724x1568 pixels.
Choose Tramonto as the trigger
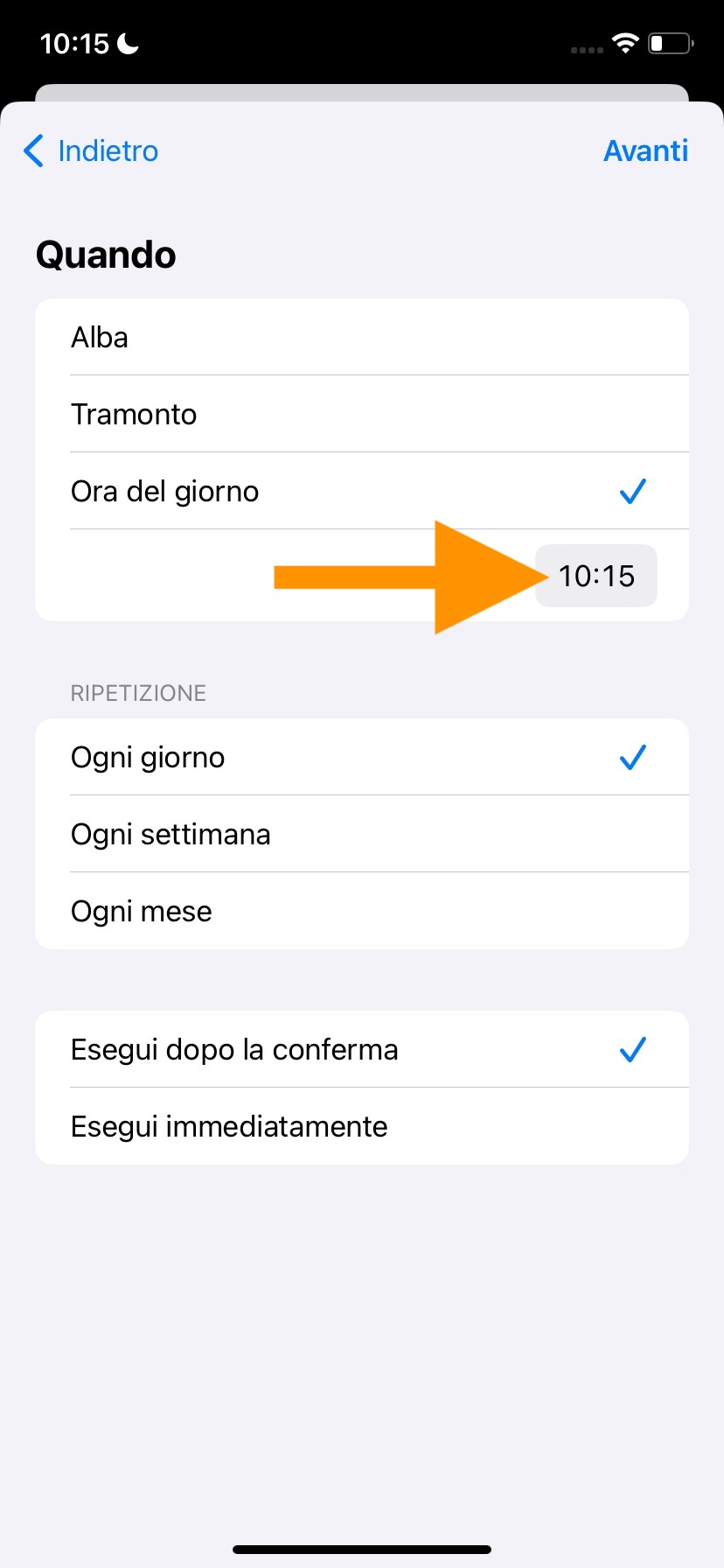pos(362,415)
